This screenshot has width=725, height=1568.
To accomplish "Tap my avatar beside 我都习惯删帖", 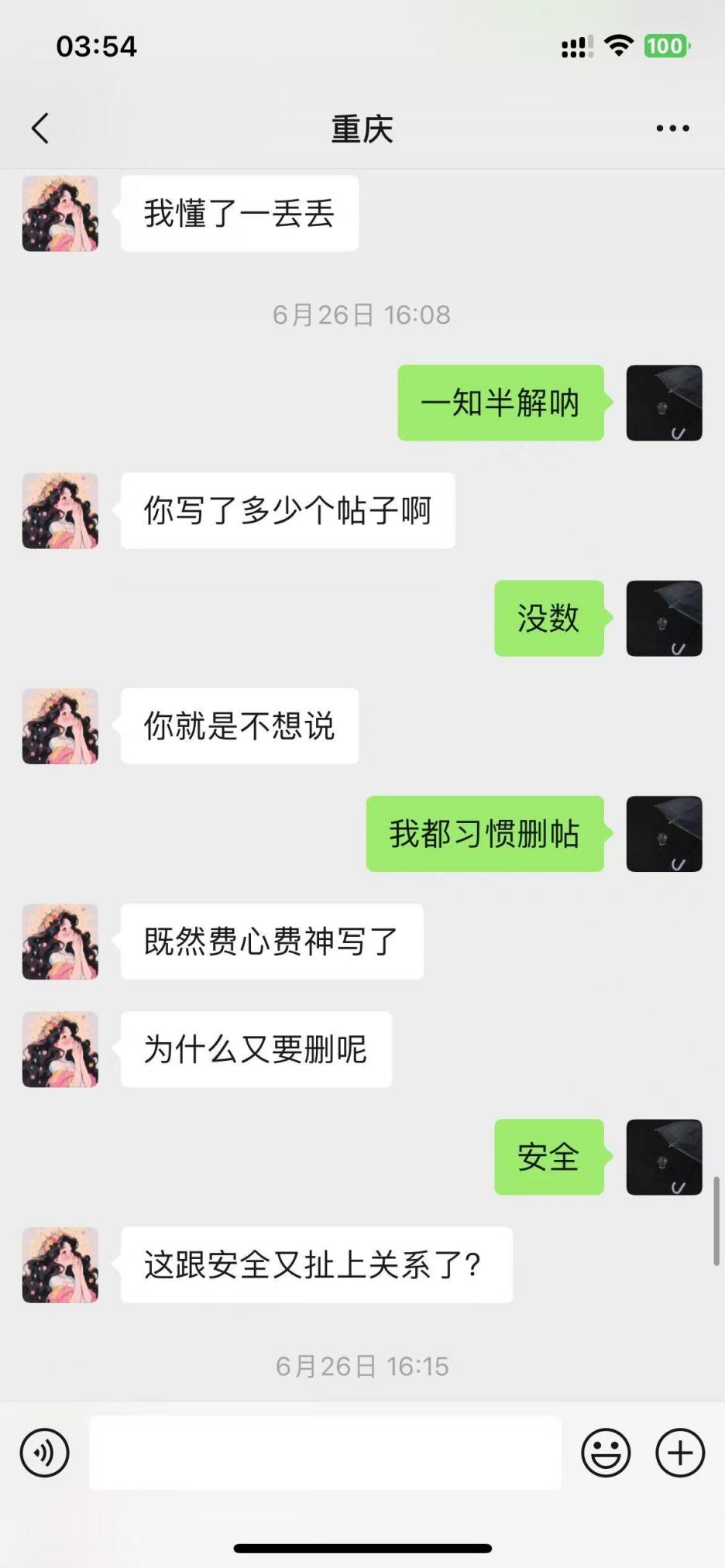I will [x=664, y=834].
